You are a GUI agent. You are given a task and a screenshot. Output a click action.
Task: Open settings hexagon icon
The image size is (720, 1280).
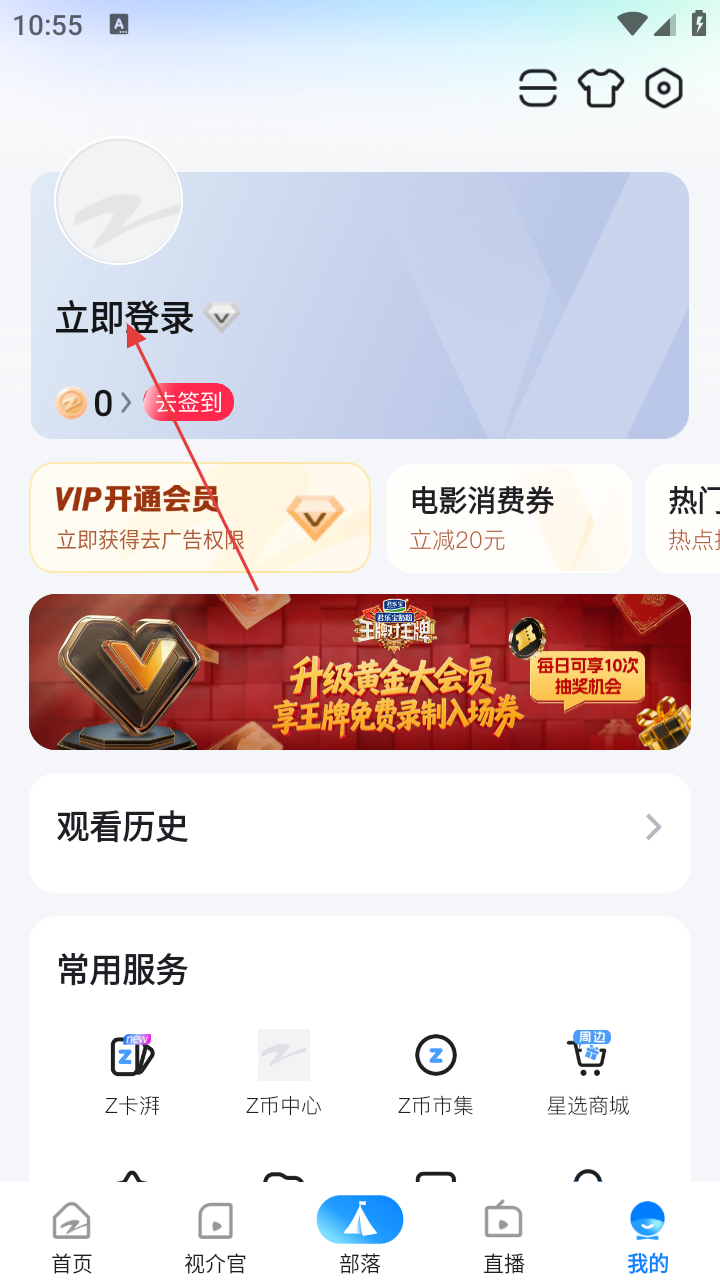(x=664, y=89)
